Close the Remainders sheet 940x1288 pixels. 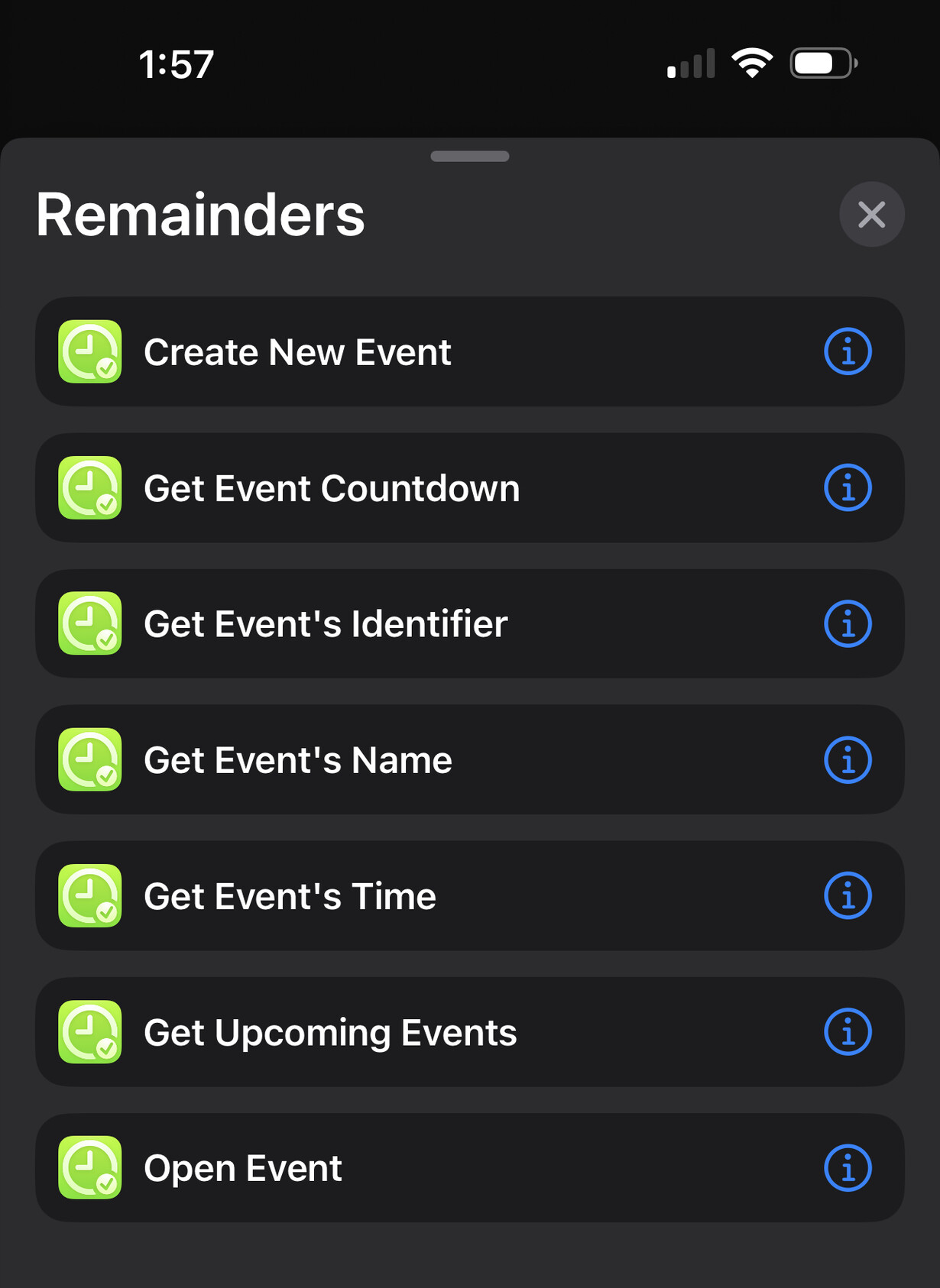[871, 215]
